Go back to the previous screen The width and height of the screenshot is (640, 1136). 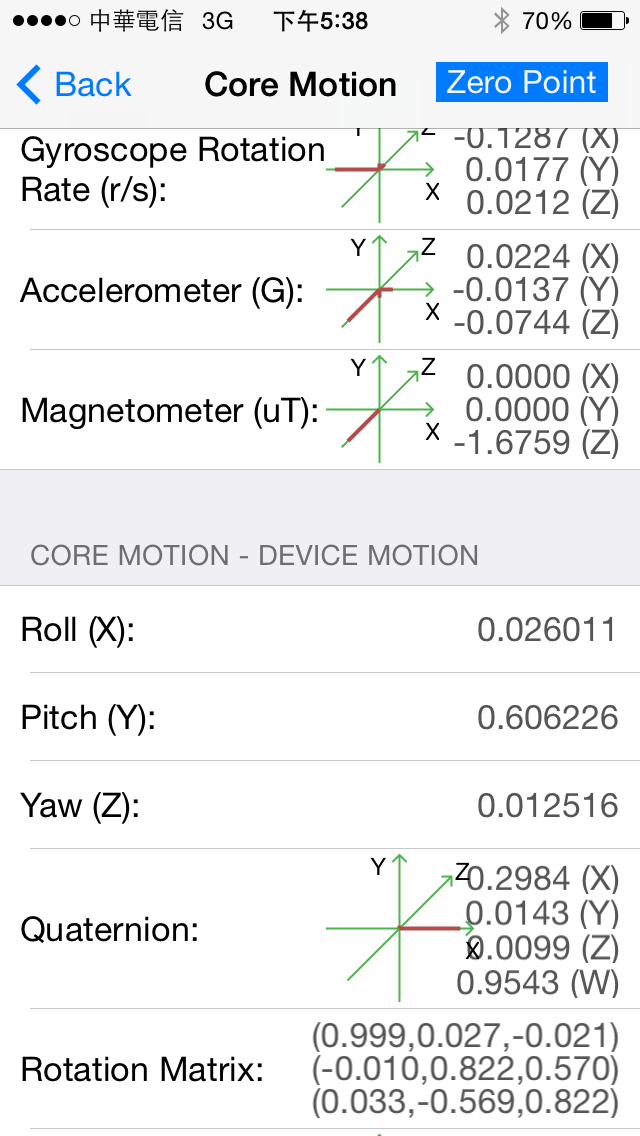pyautogui.click(x=74, y=85)
